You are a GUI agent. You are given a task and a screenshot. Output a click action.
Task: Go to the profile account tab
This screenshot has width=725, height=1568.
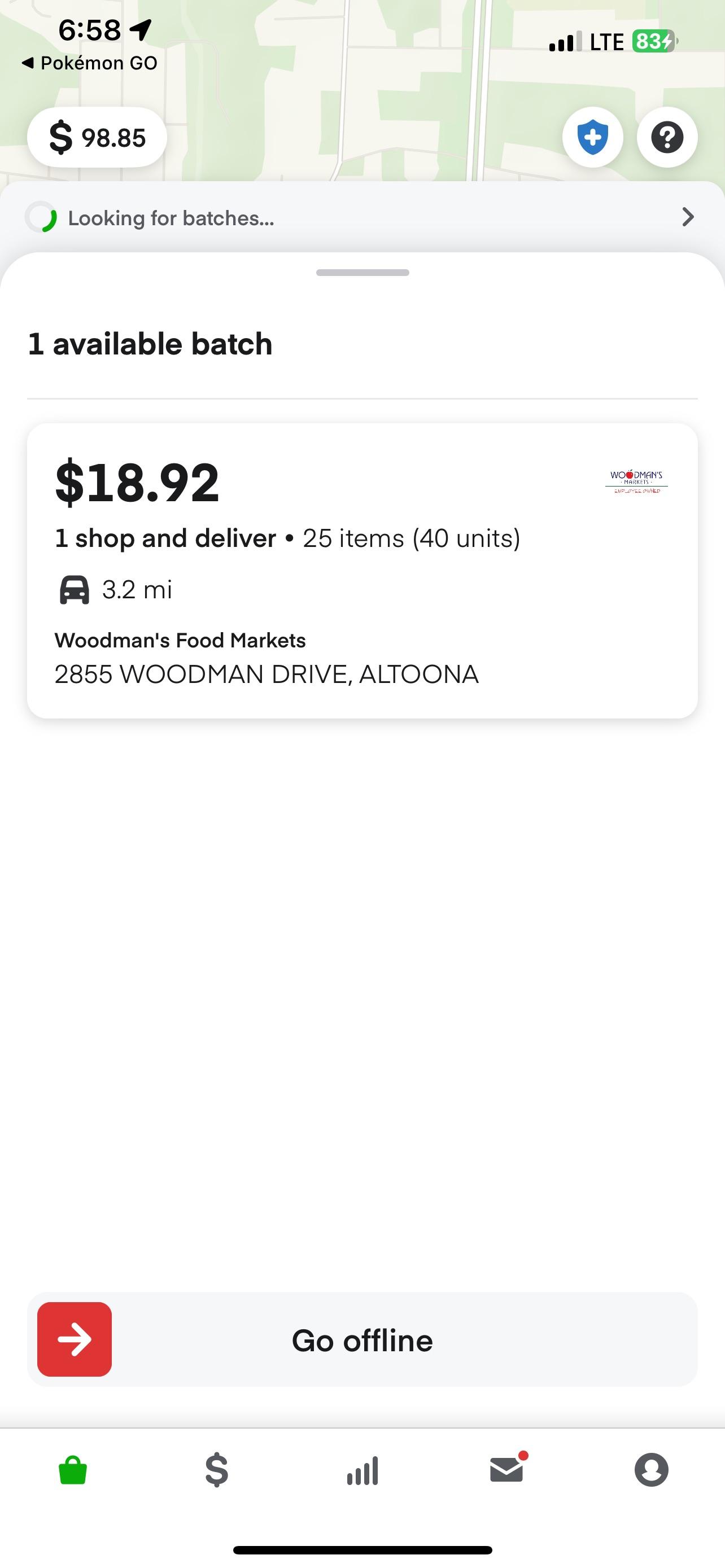click(652, 1470)
